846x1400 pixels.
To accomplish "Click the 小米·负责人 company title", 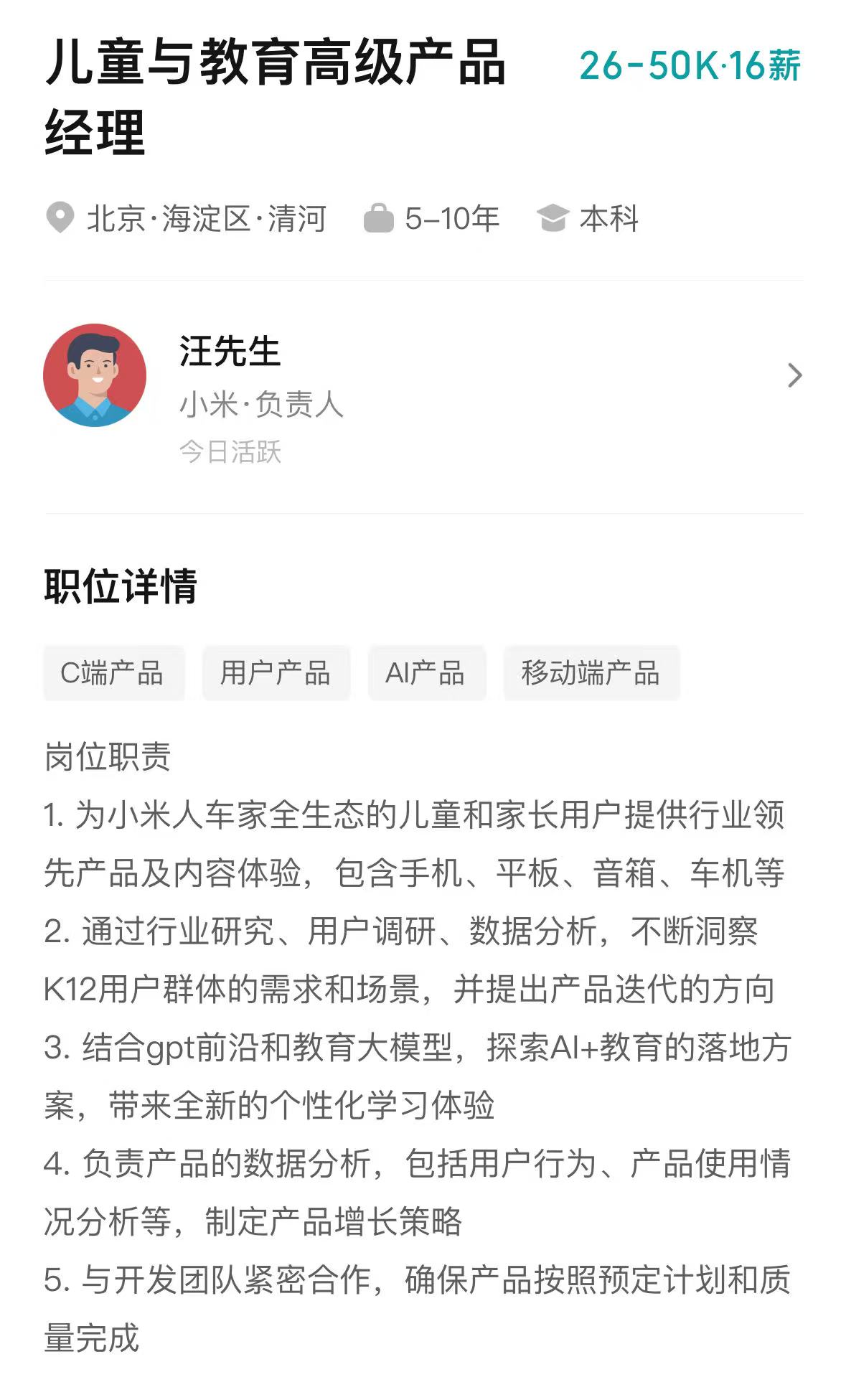I will pyautogui.click(x=261, y=405).
